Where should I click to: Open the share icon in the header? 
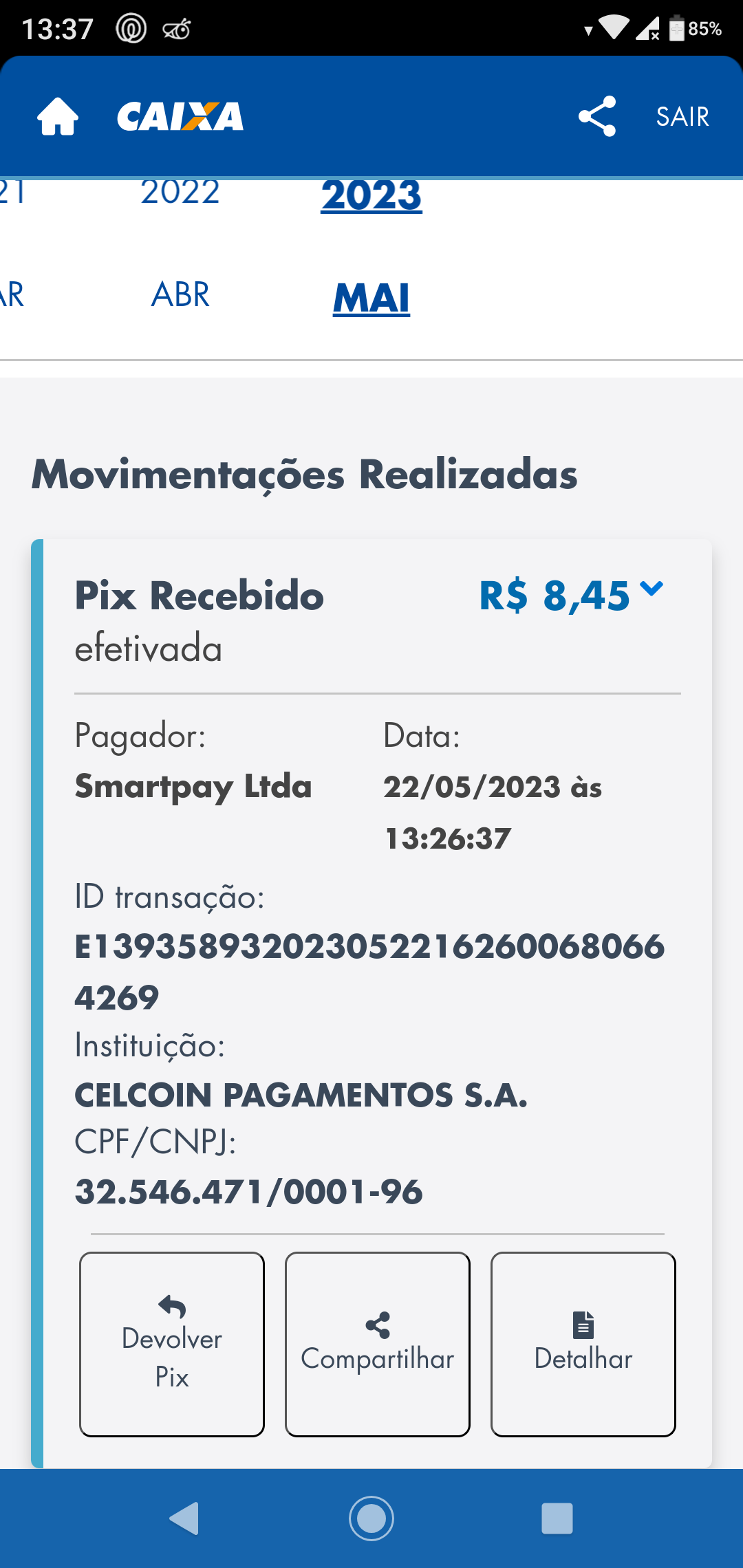(596, 116)
